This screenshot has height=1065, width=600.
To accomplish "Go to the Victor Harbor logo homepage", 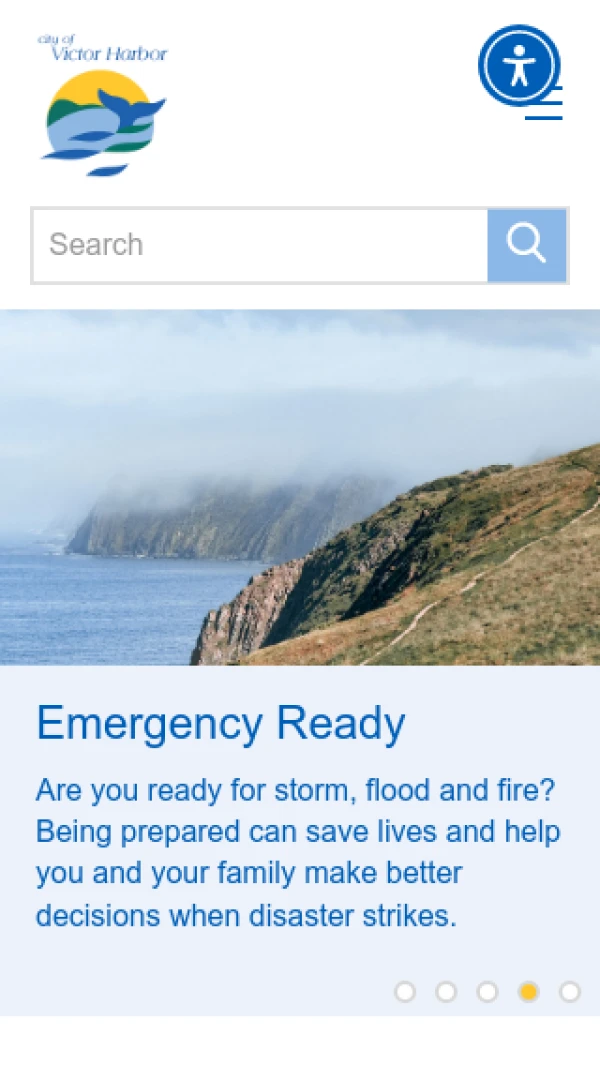I will (x=103, y=106).
